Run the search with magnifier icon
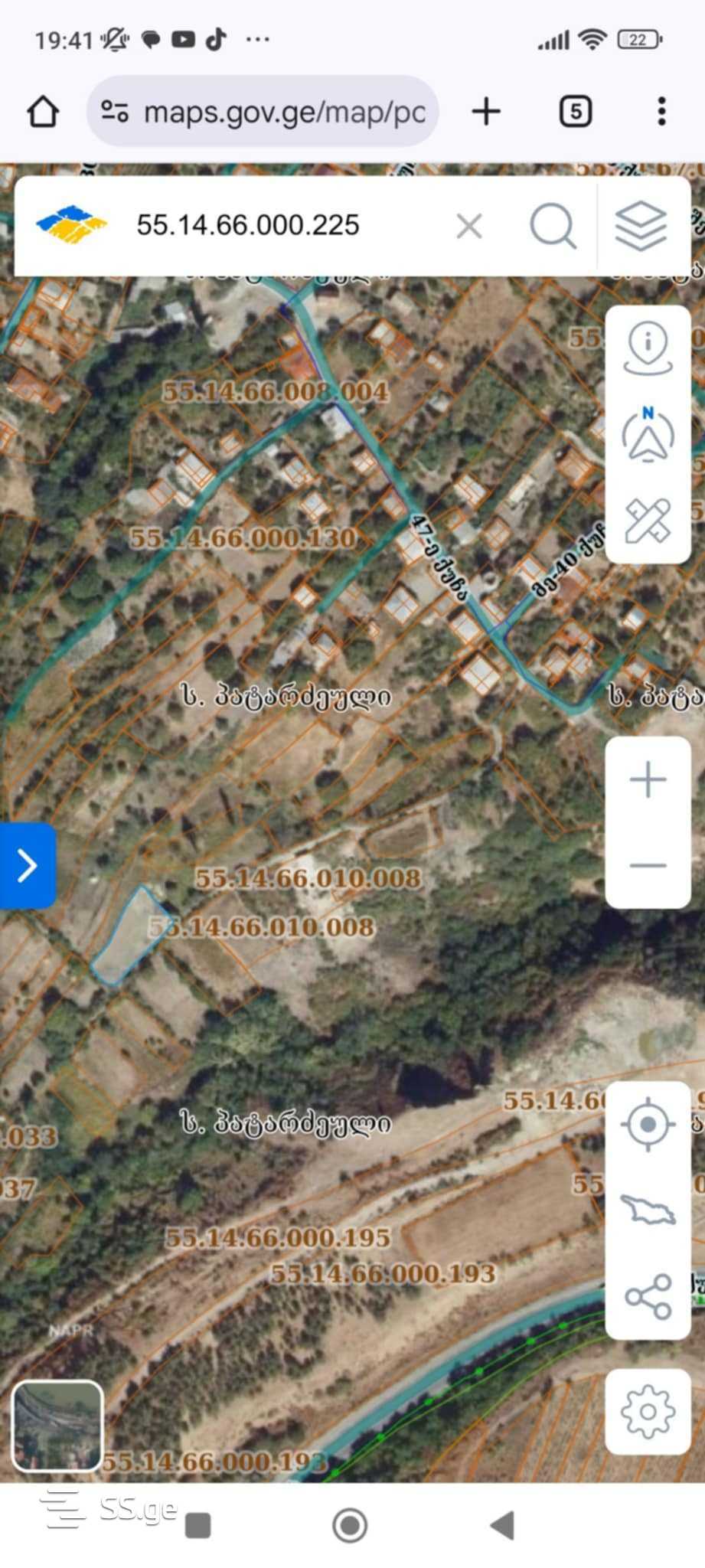The image size is (705, 1568). tap(552, 227)
